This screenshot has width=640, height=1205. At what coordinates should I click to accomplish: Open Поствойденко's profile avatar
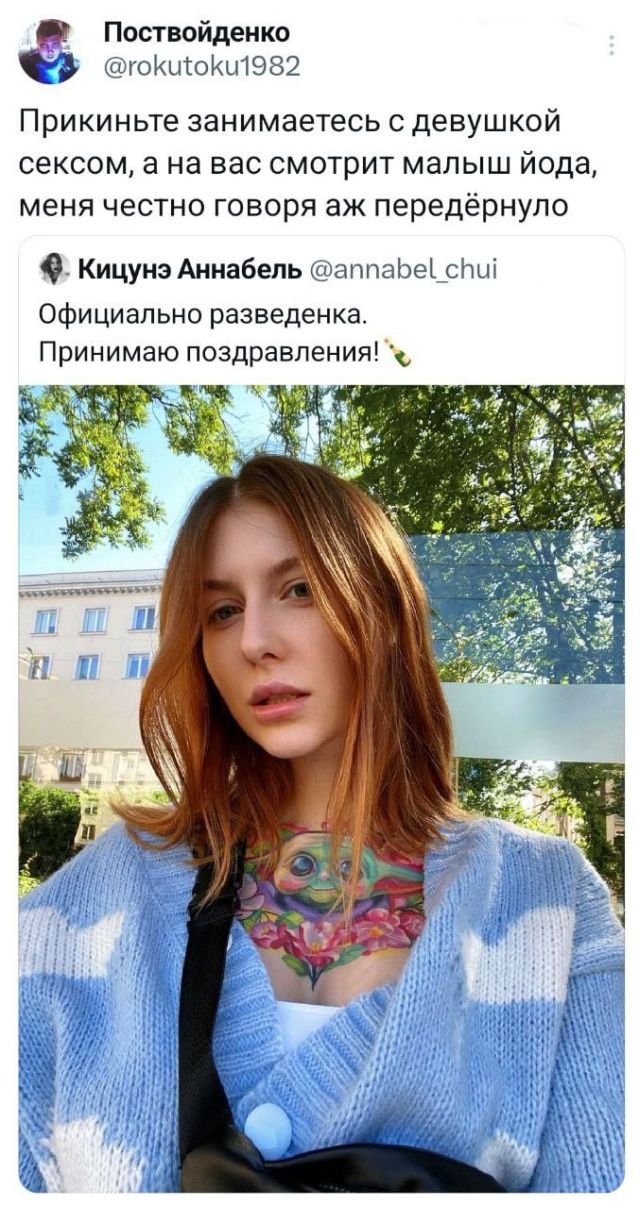[49, 51]
